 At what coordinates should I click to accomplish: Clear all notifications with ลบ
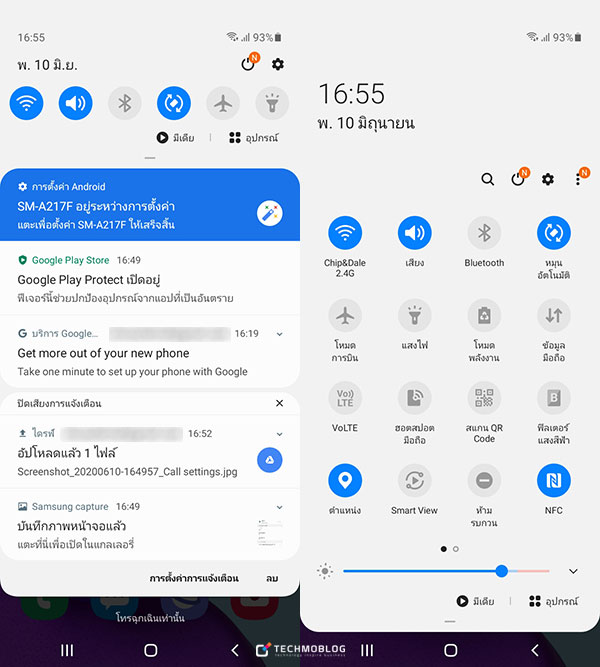(x=272, y=578)
